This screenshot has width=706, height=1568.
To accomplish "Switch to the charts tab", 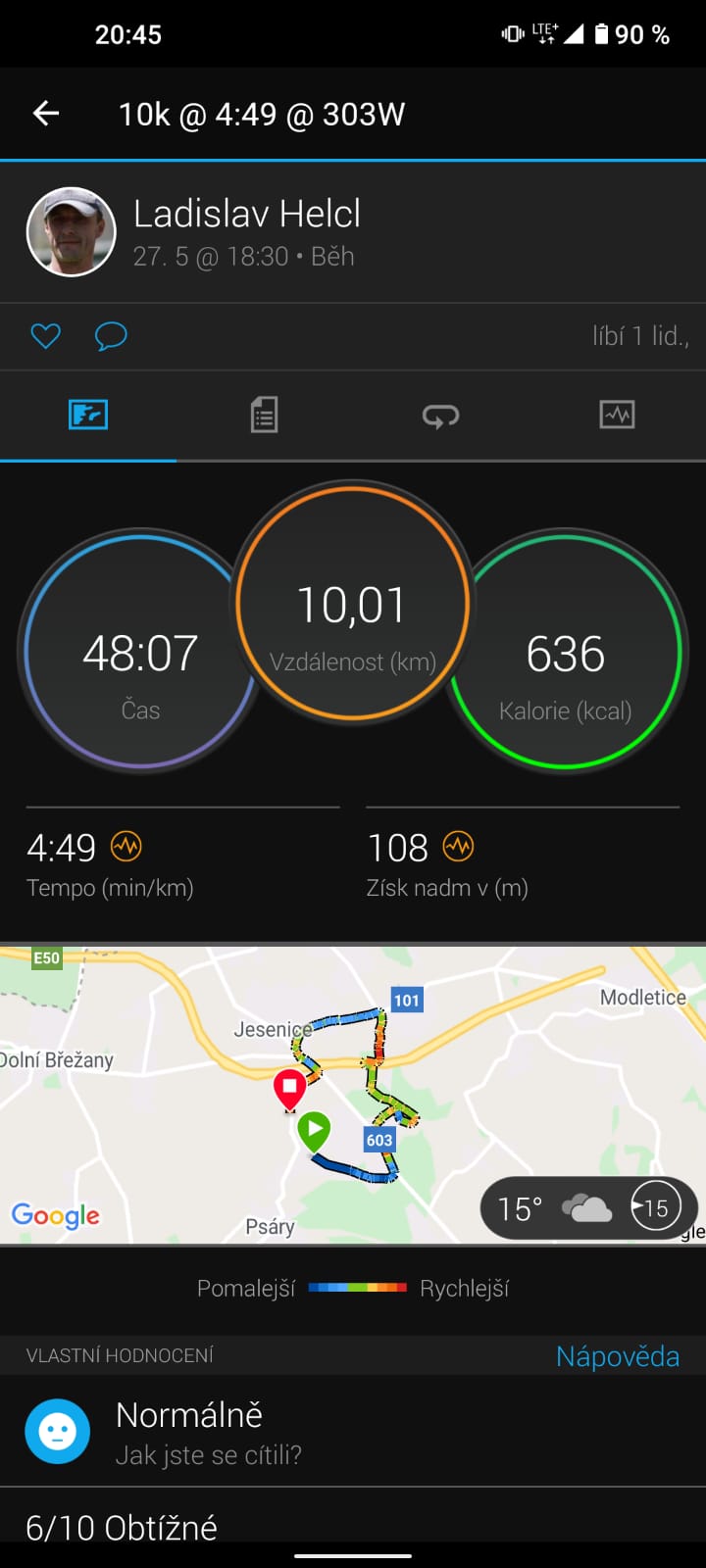I will pyautogui.click(x=617, y=416).
